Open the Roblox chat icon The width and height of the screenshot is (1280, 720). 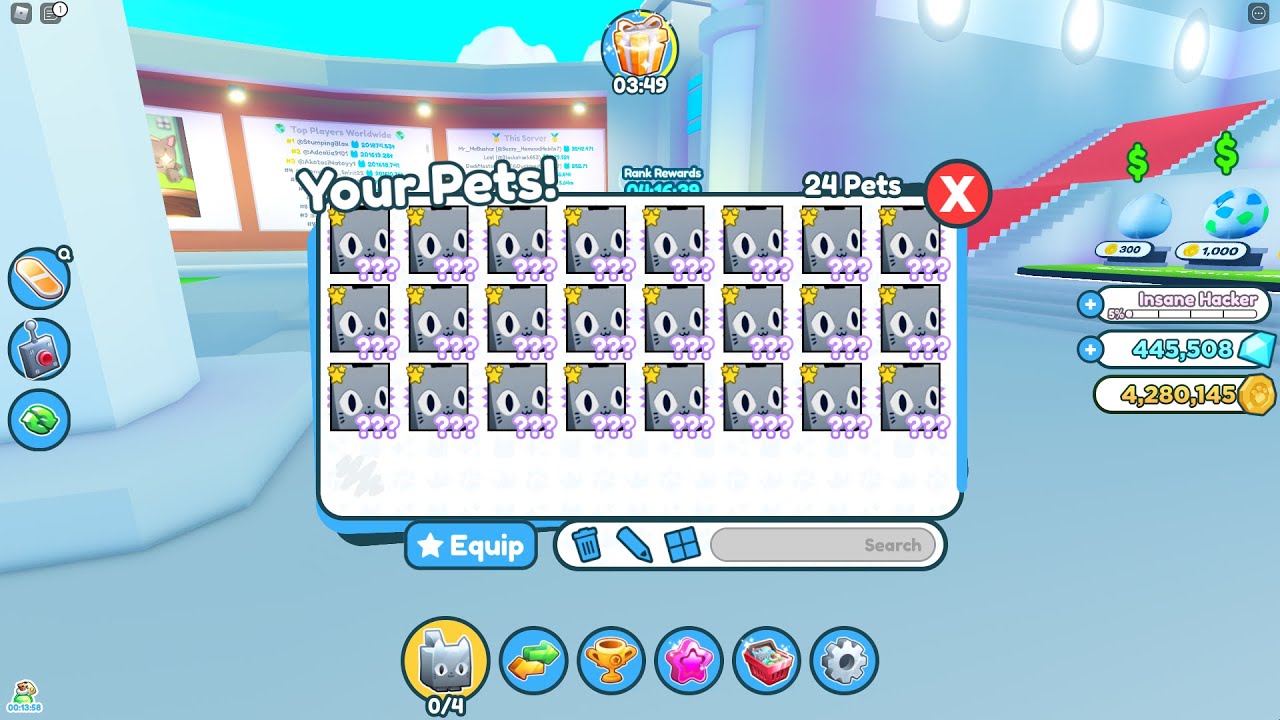pyautogui.click(x=50, y=14)
